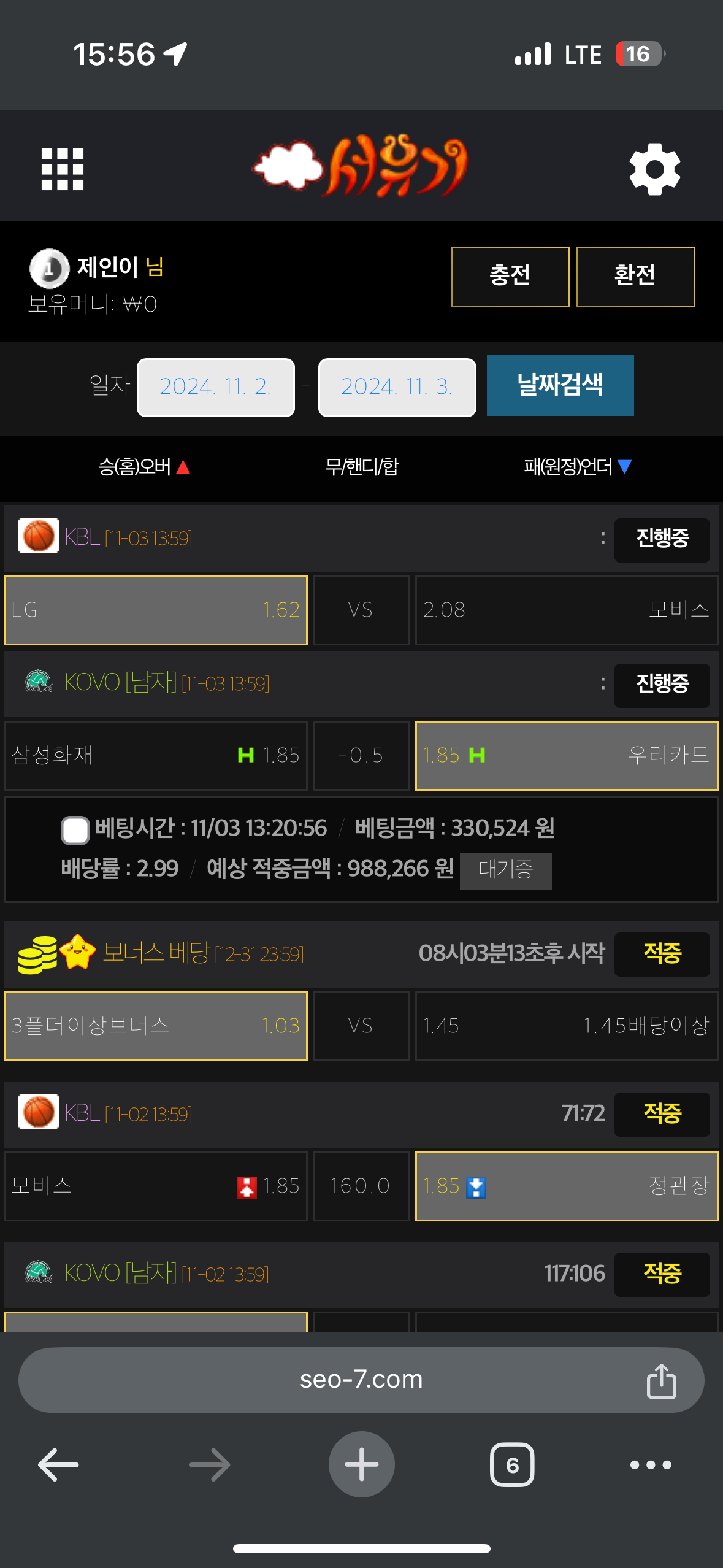The width and height of the screenshot is (723, 1568).
Task: Open a new browser tab
Action: 361,1465
